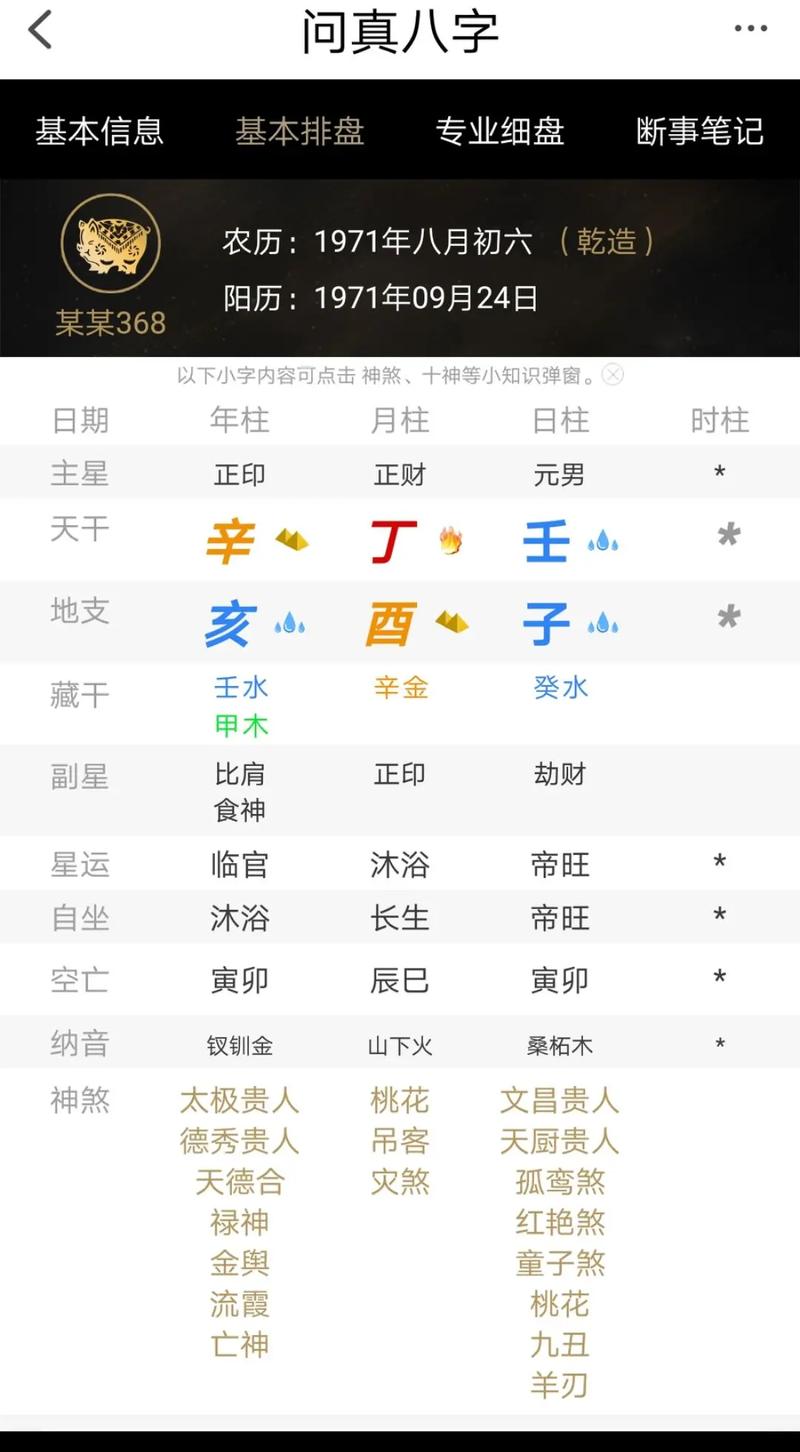Tap the 乾造 label next to the lunar date

pos(609,242)
